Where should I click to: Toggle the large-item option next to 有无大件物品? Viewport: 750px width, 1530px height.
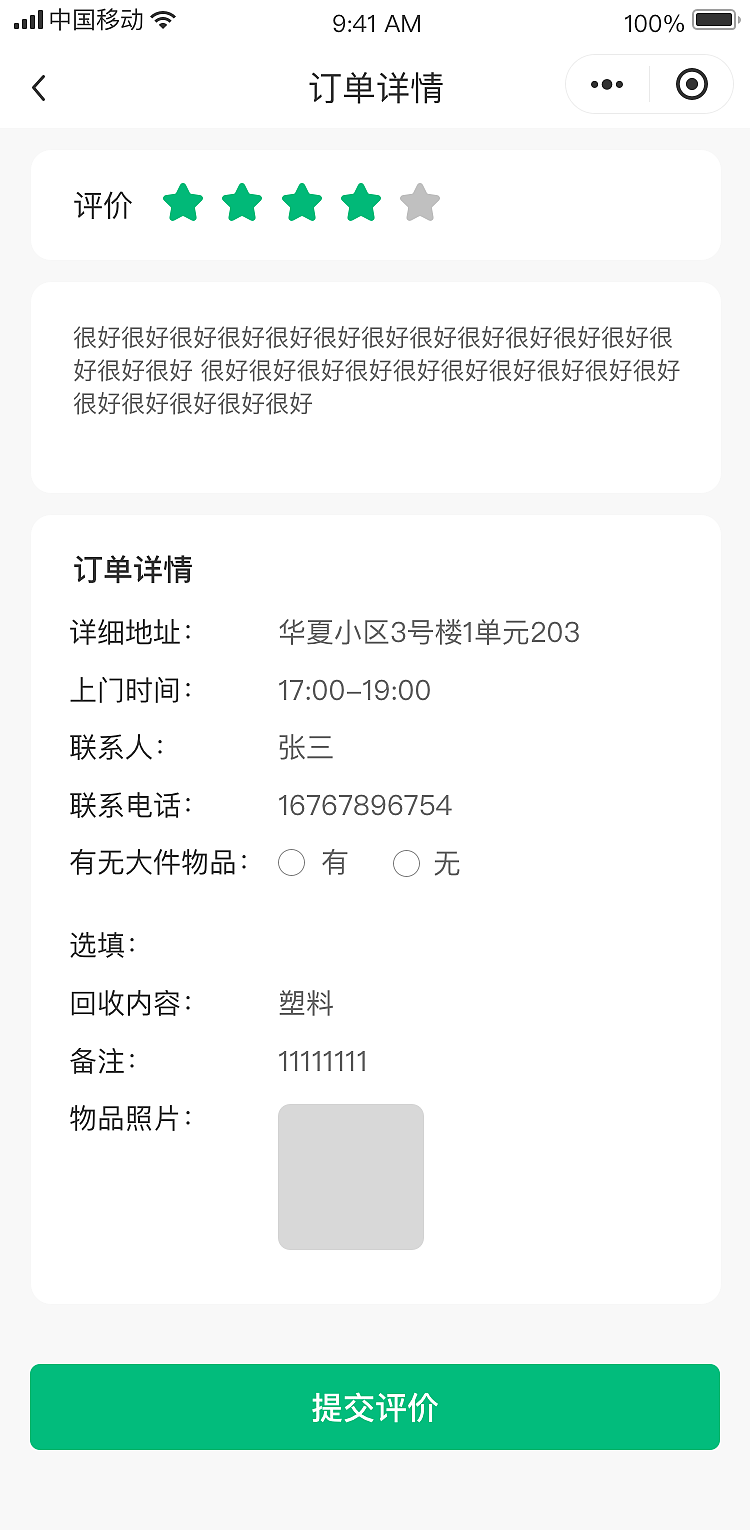(x=292, y=862)
